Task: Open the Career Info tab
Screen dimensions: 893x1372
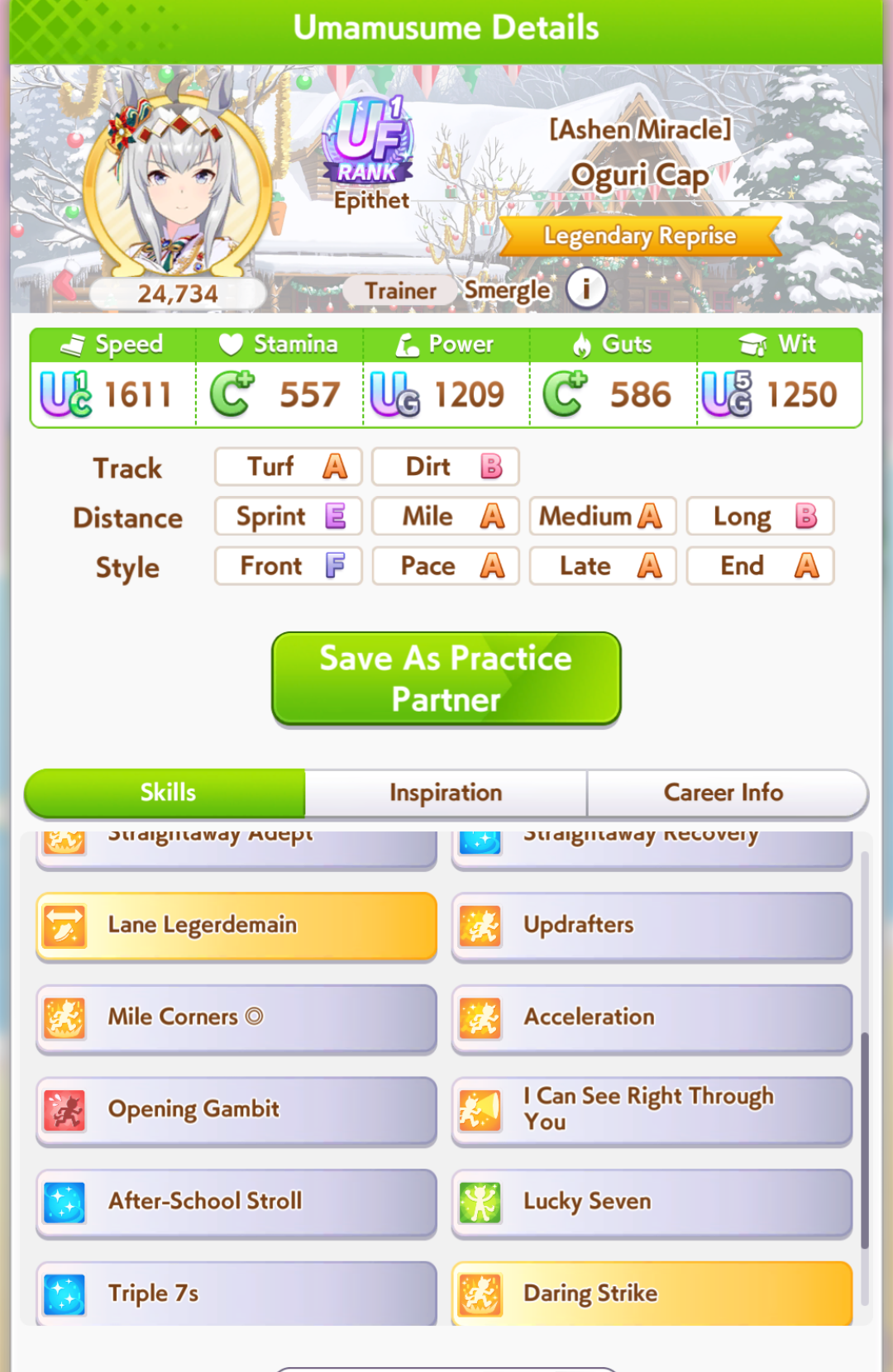Action: [723, 793]
